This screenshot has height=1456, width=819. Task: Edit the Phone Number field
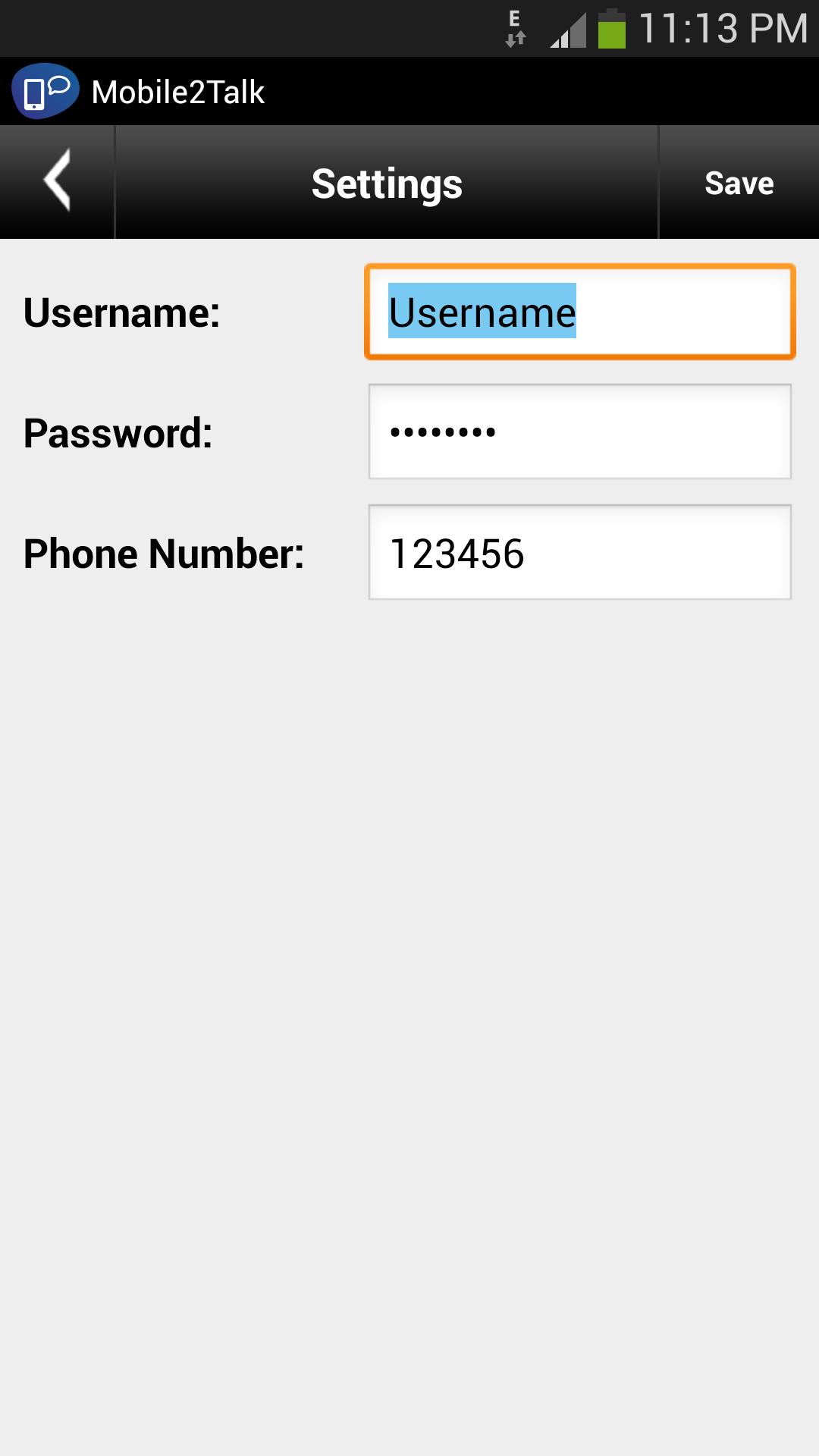579,552
